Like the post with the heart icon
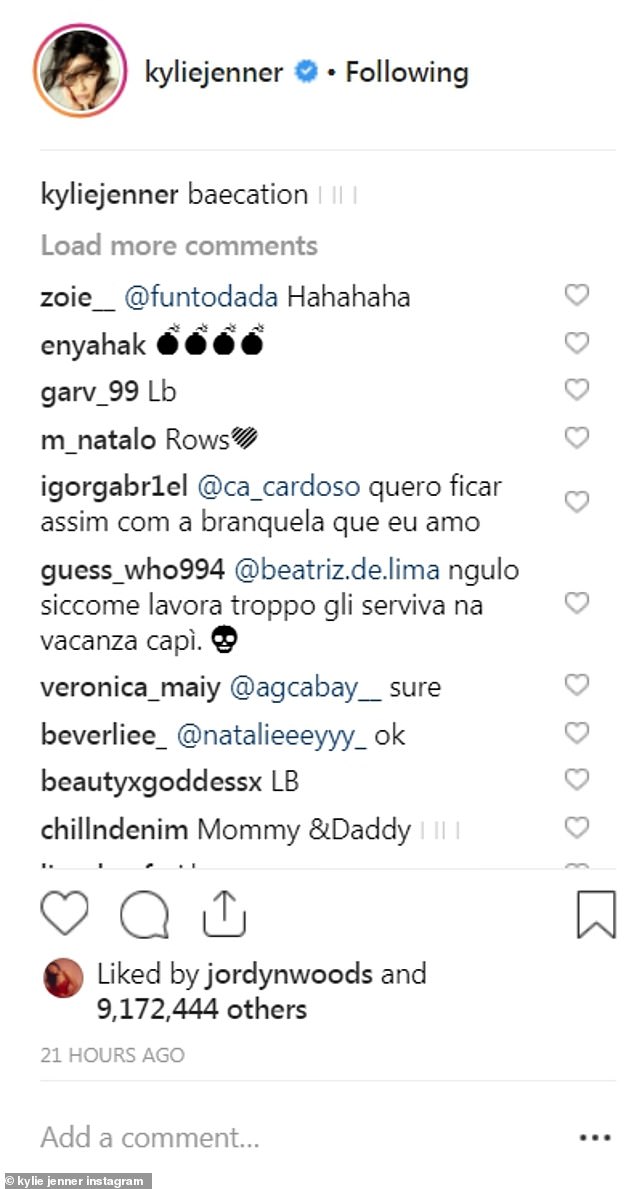634x1189 pixels. [x=64, y=914]
